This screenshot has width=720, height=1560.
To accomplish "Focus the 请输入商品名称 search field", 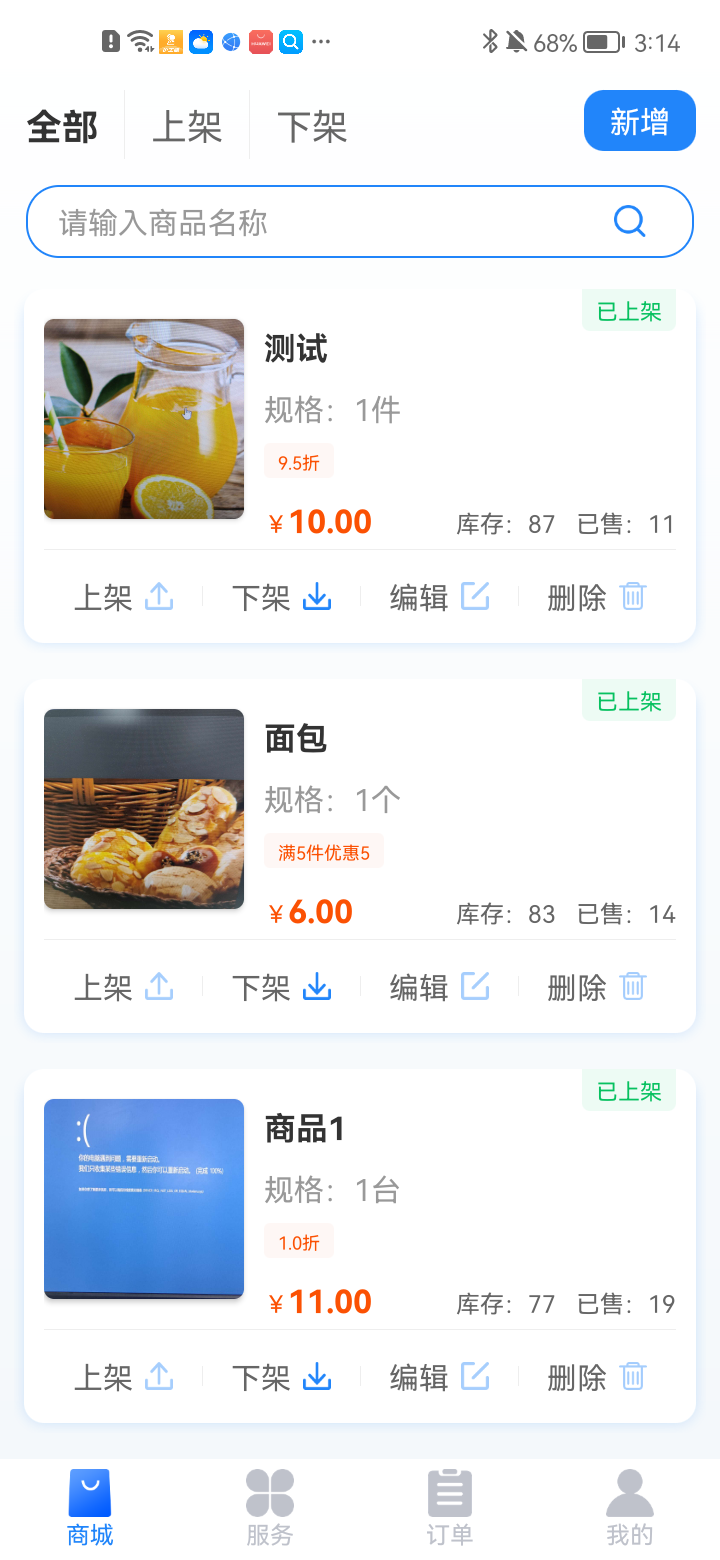I will click(320, 222).
